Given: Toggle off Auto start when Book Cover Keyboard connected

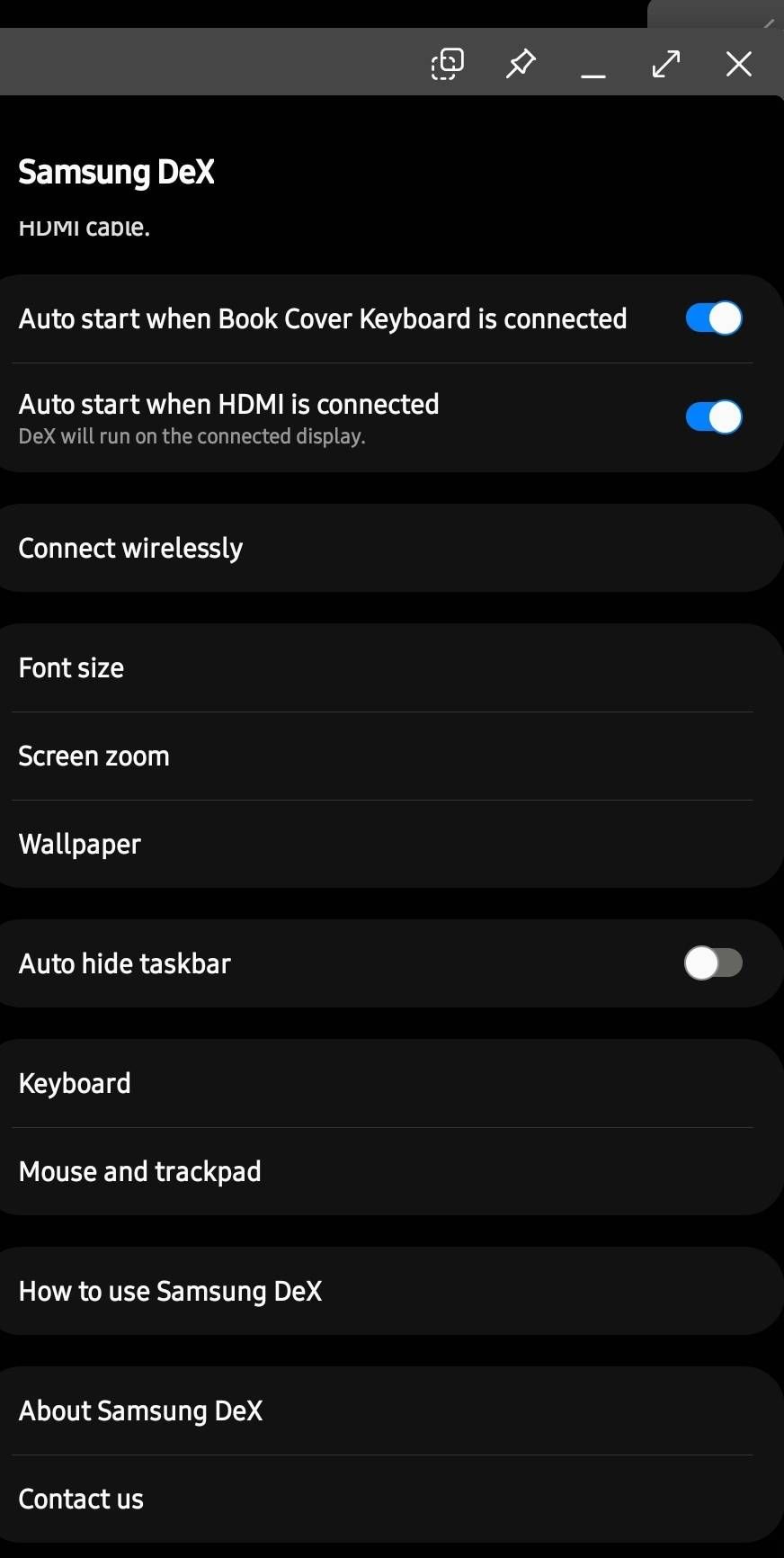Looking at the screenshot, I should point(713,318).
